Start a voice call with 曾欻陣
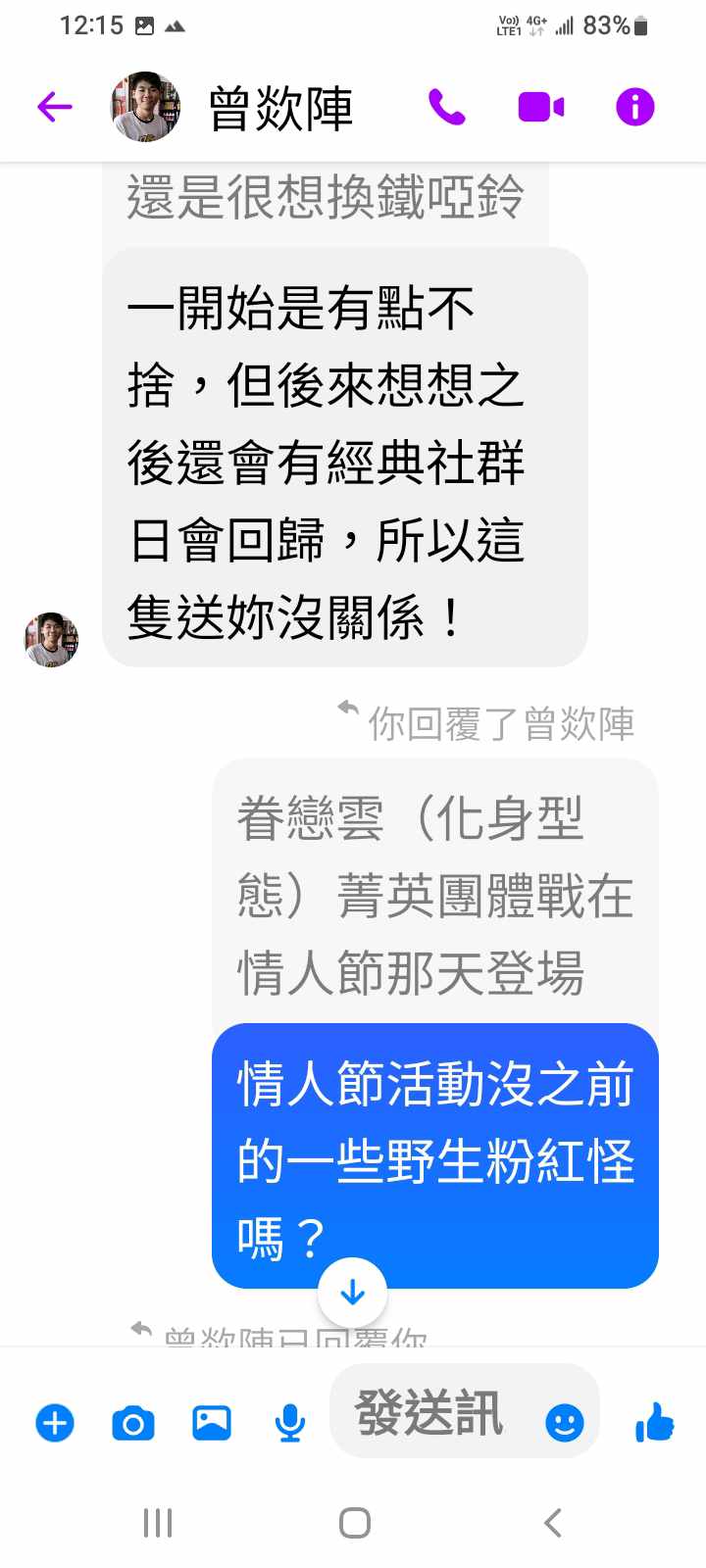The image size is (706, 1568). (446, 106)
